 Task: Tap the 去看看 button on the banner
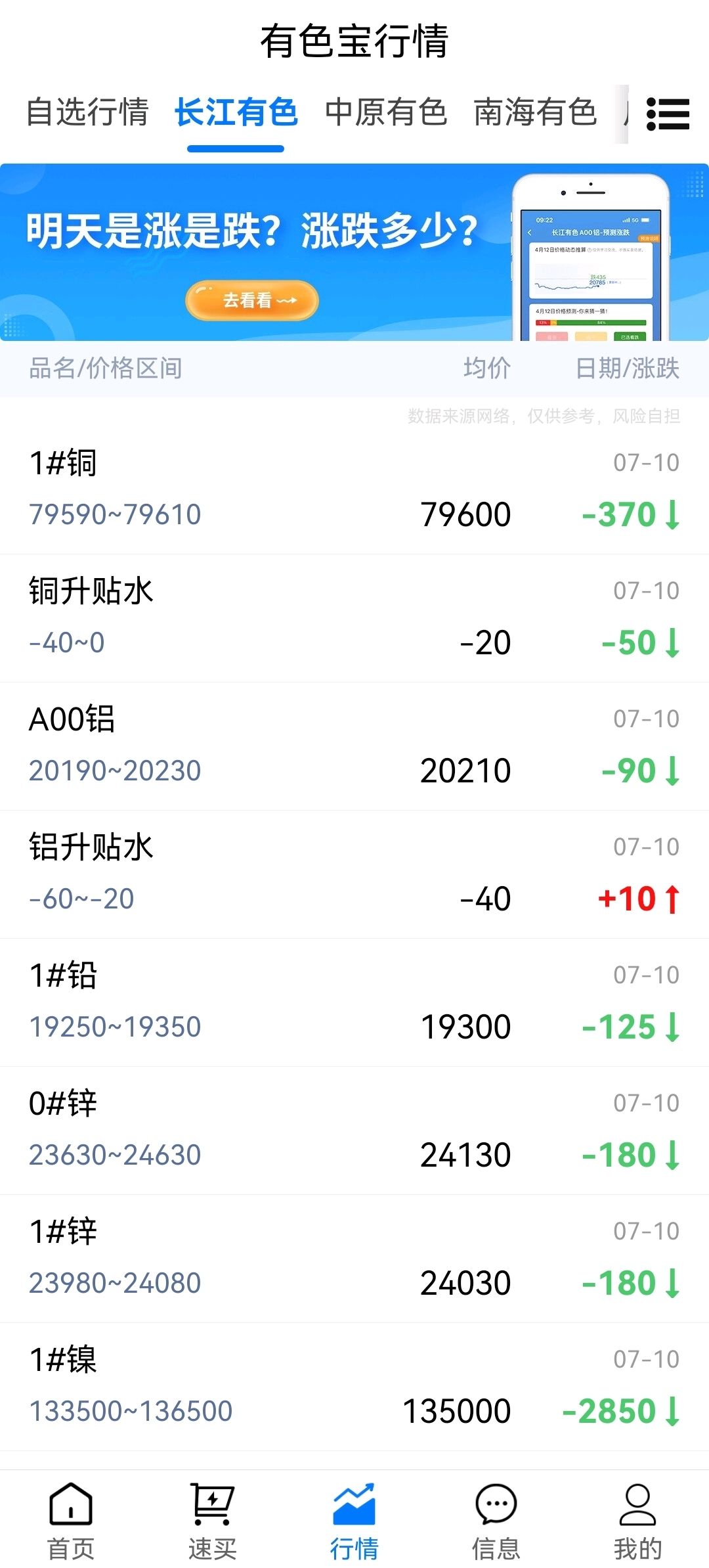[252, 300]
